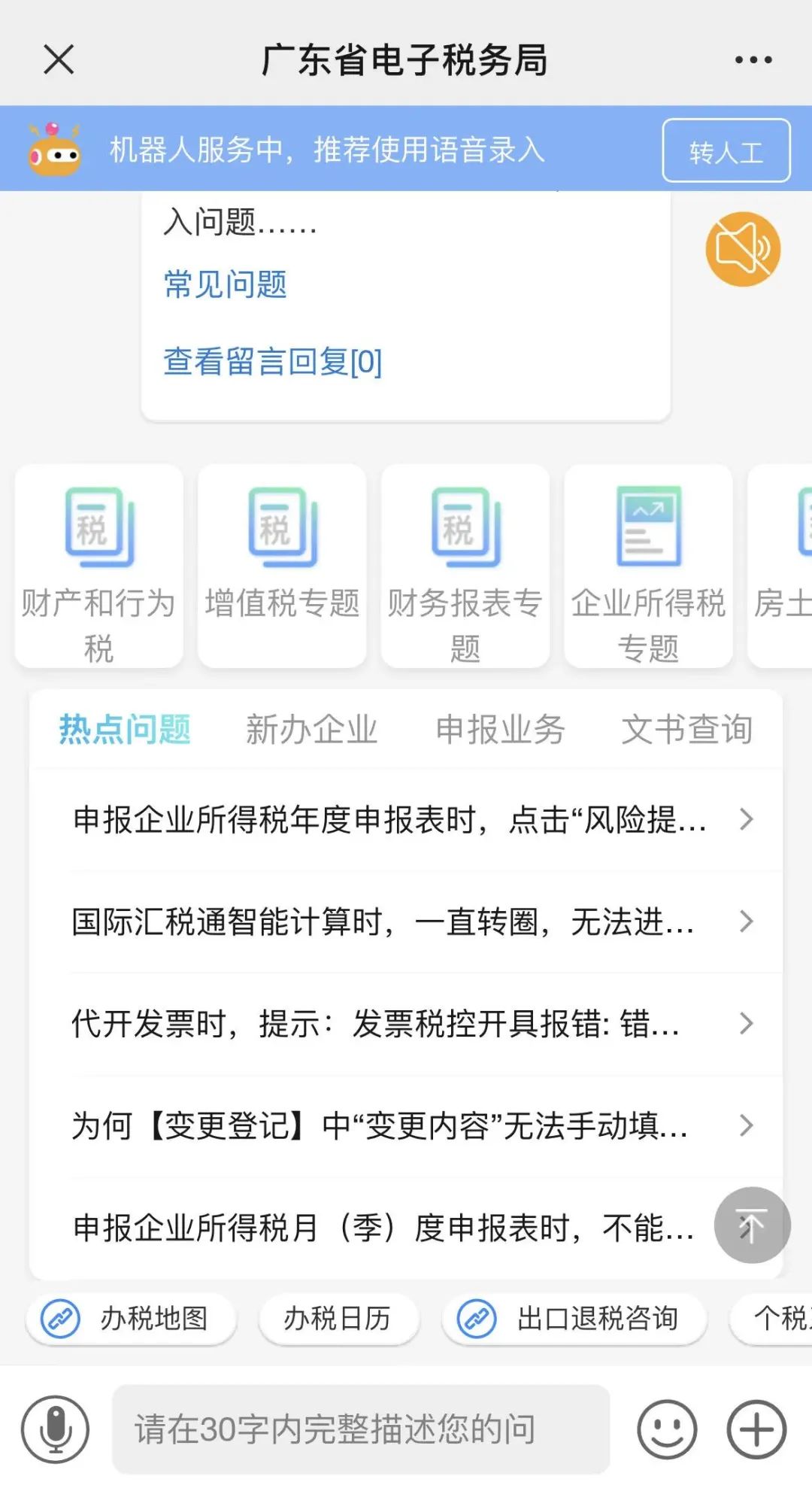This screenshot has width=812, height=1497.
Task: Tap the 出口退税咨询 chip
Action: click(x=574, y=1318)
